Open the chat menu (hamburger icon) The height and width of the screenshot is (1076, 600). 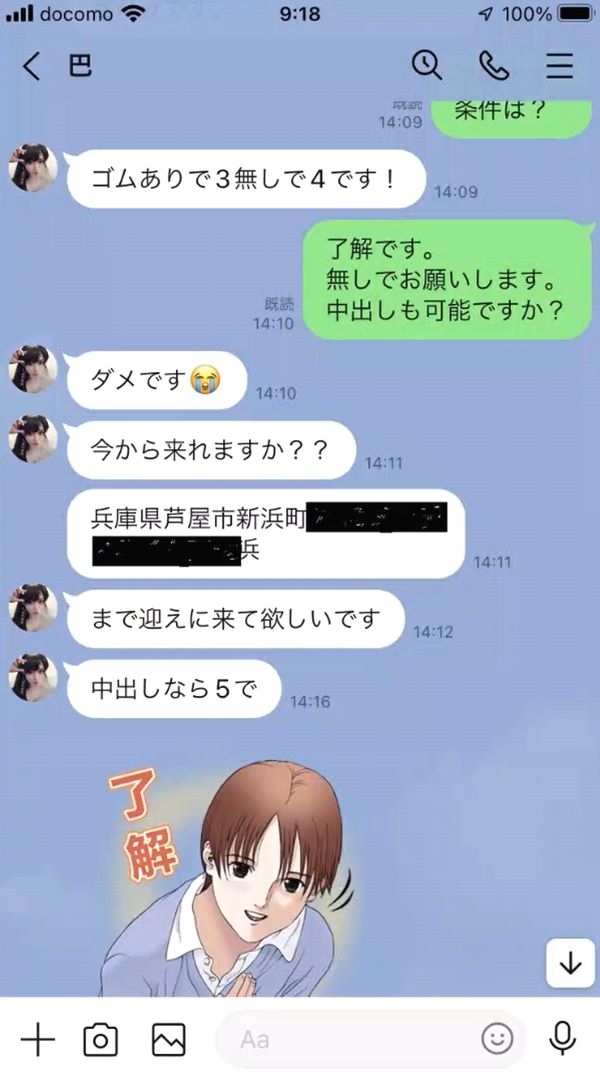pyautogui.click(x=559, y=66)
